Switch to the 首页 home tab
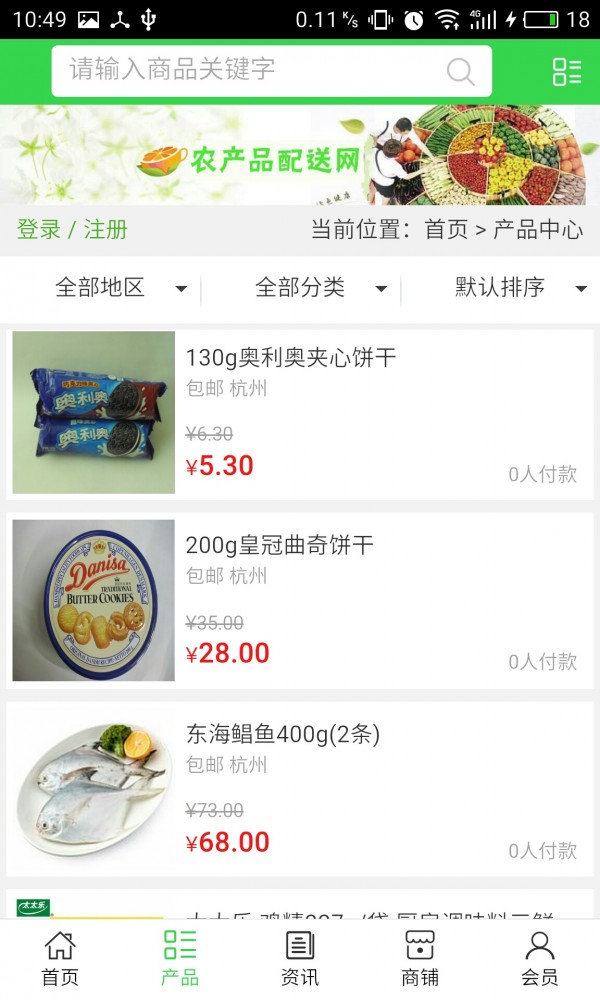The image size is (600, 1000). (x=60, y=958)
